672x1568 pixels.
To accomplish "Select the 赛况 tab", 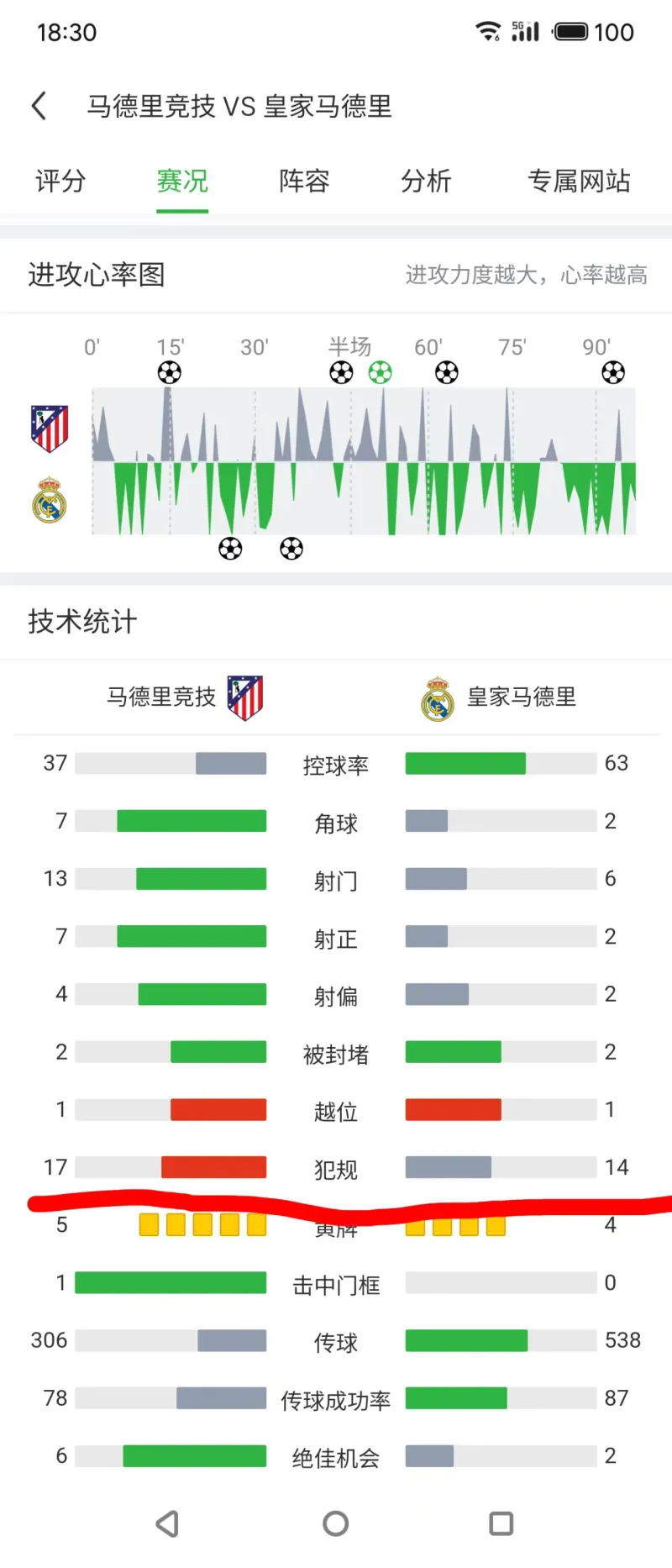I will 182,181.
